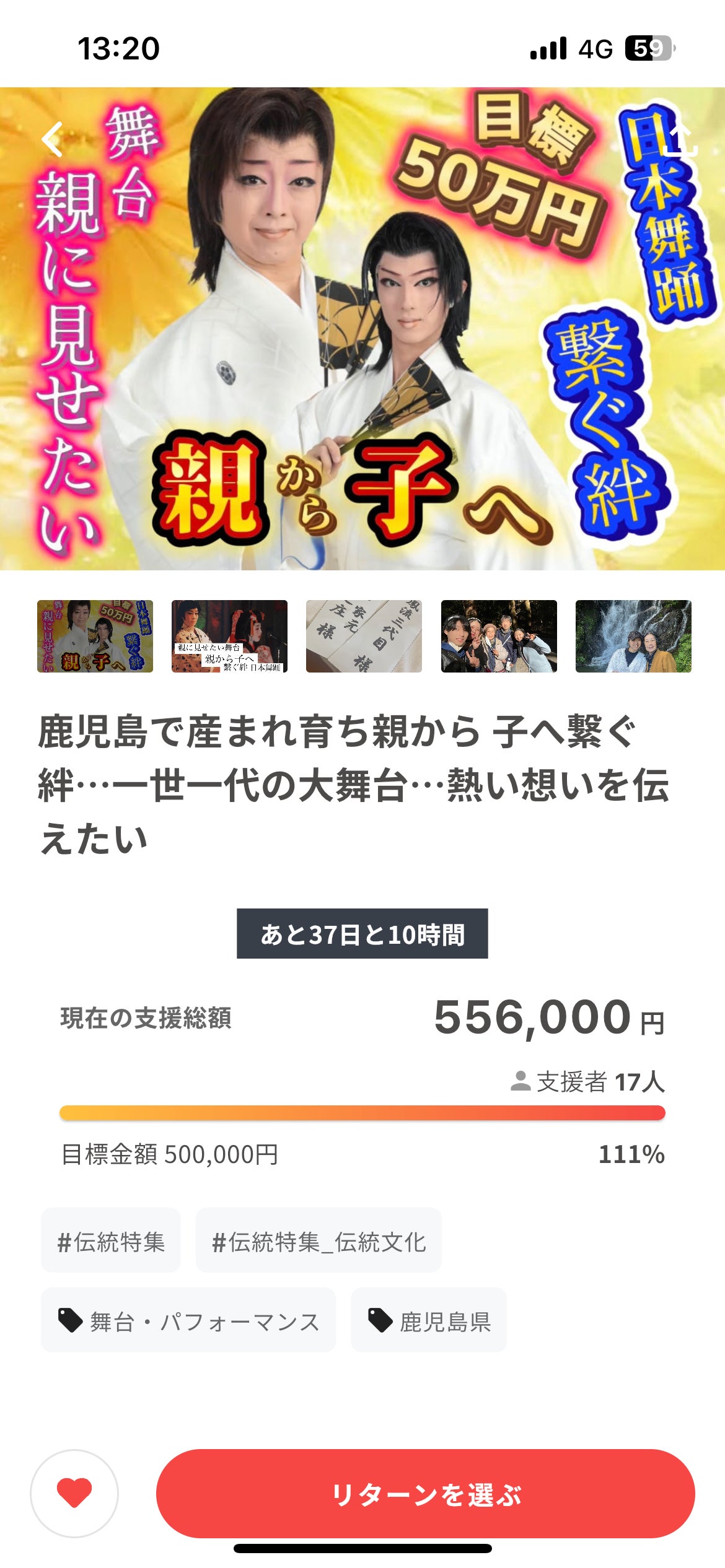
Task: Filter by the 鹿児島県 location tag
Action: pos(429,1321)
